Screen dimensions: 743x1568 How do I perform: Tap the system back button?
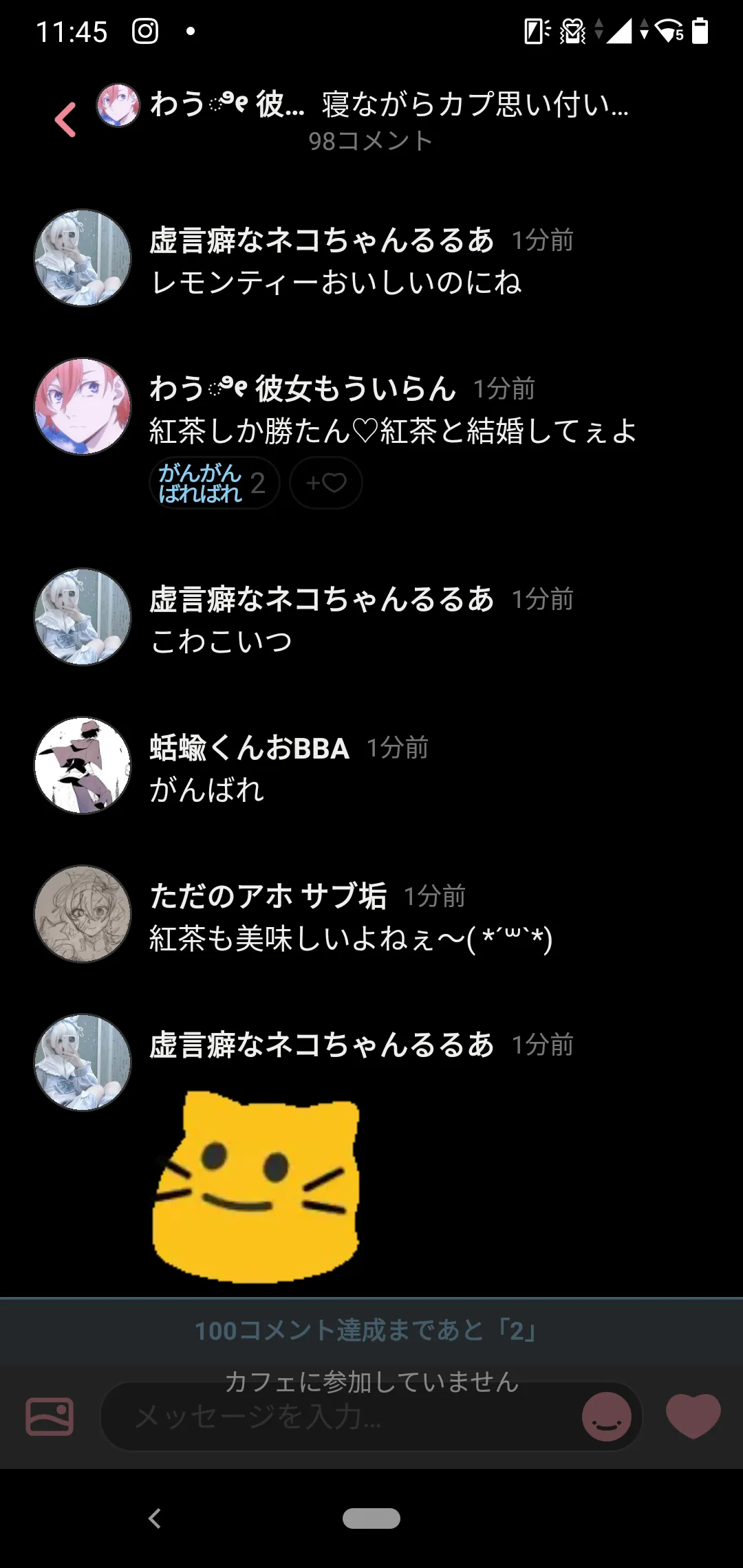coord(155,1518)
